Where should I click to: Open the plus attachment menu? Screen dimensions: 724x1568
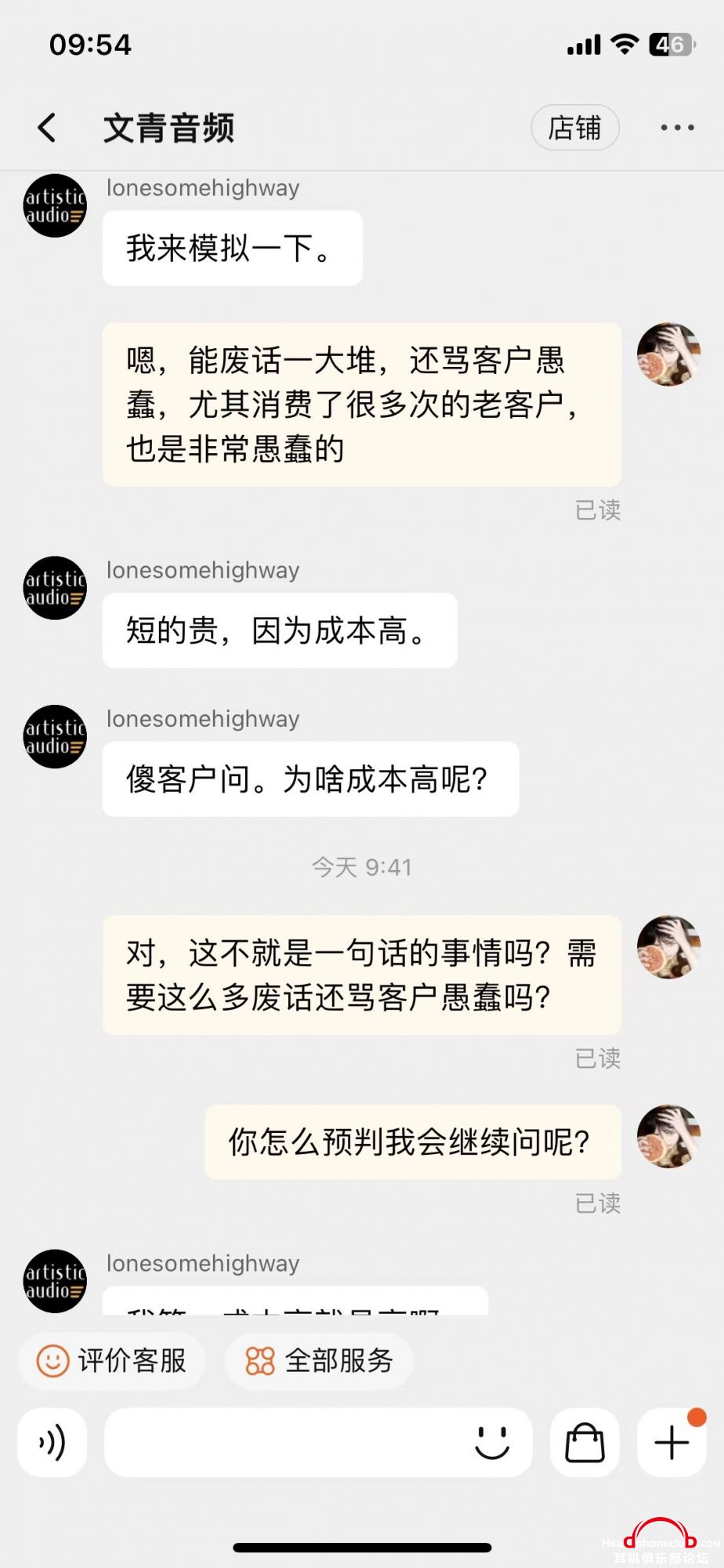(x=672, y=1443)
